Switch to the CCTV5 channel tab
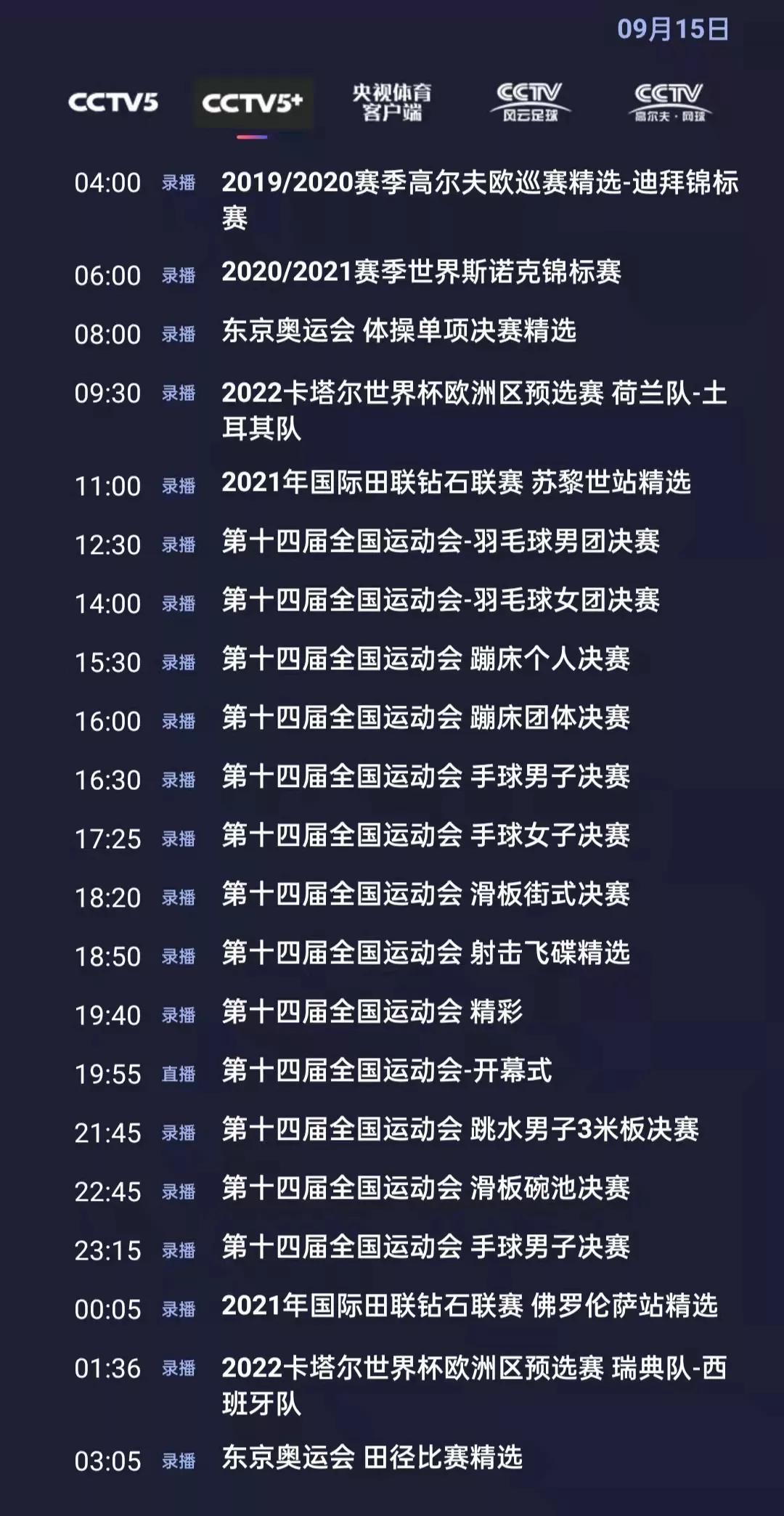784x1516 pixels. pyautogui.click(x=113, y=102)
